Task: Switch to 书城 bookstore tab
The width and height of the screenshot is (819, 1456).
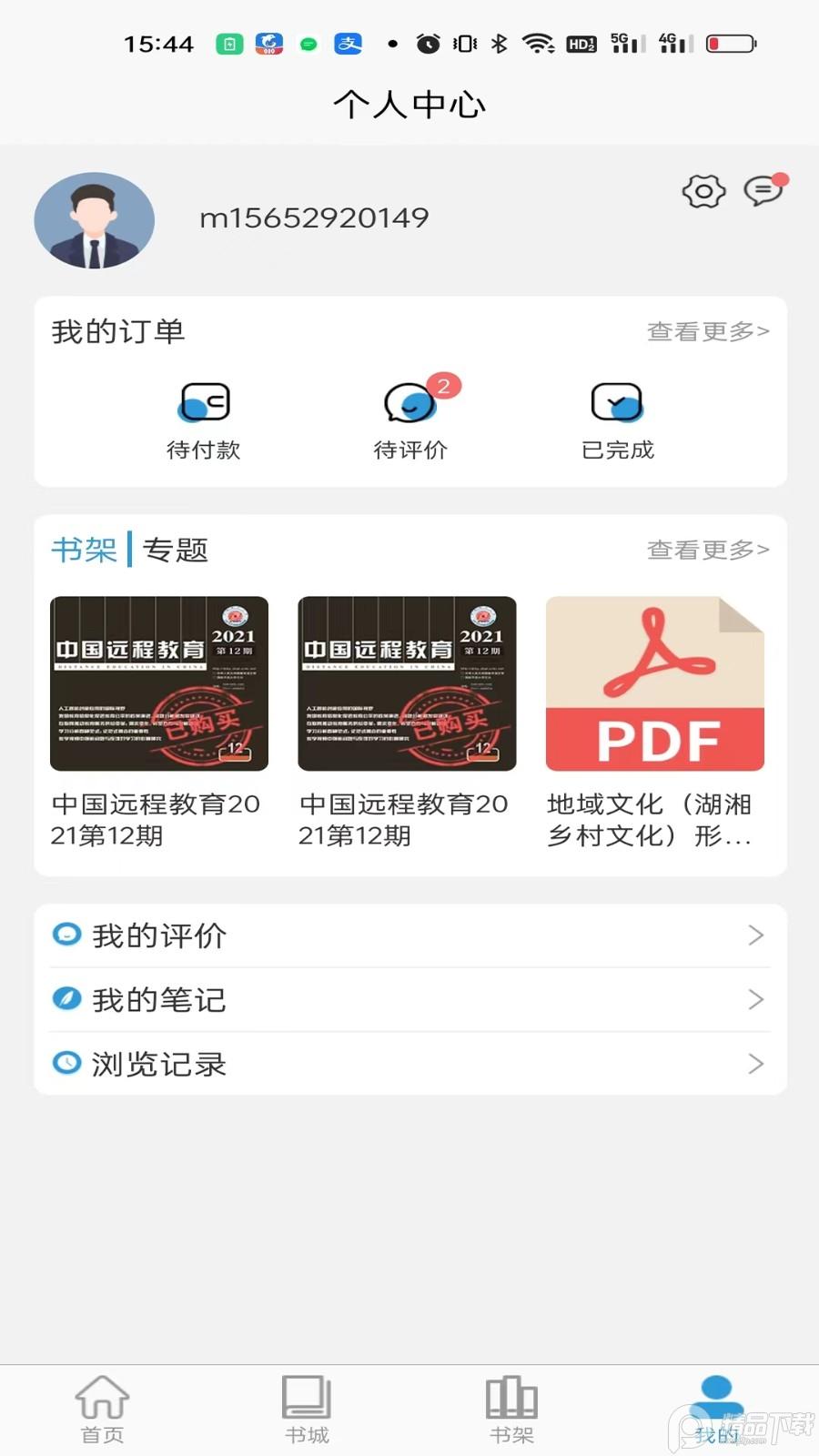Action: point(307,1408)
